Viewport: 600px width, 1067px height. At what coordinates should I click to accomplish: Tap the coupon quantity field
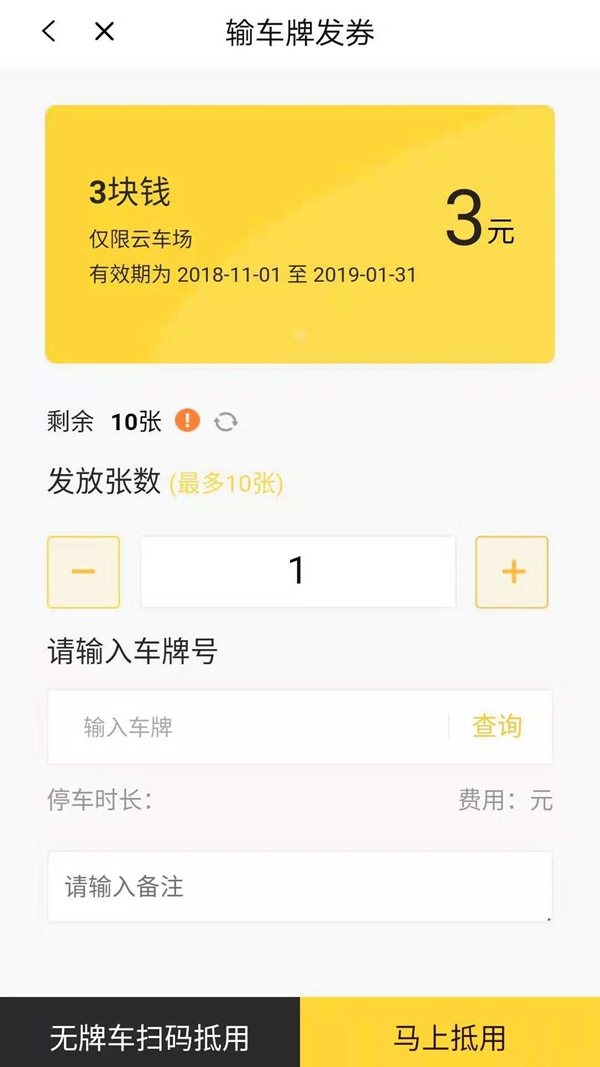click(297, 572)
